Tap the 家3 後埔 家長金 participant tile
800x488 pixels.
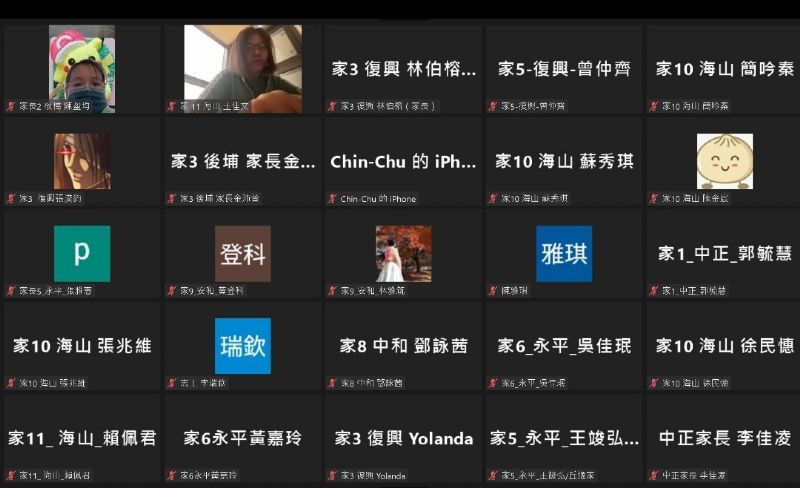coord(243,161)
